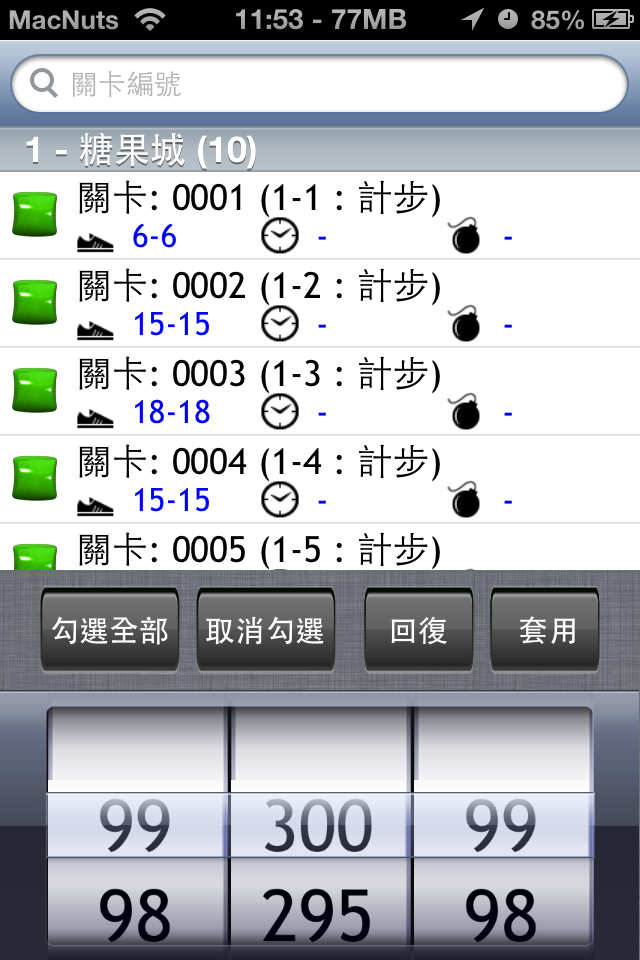Screen dimensions: 640x960
Task: Tap the 取消勾選 button
Action: (265, 631)
